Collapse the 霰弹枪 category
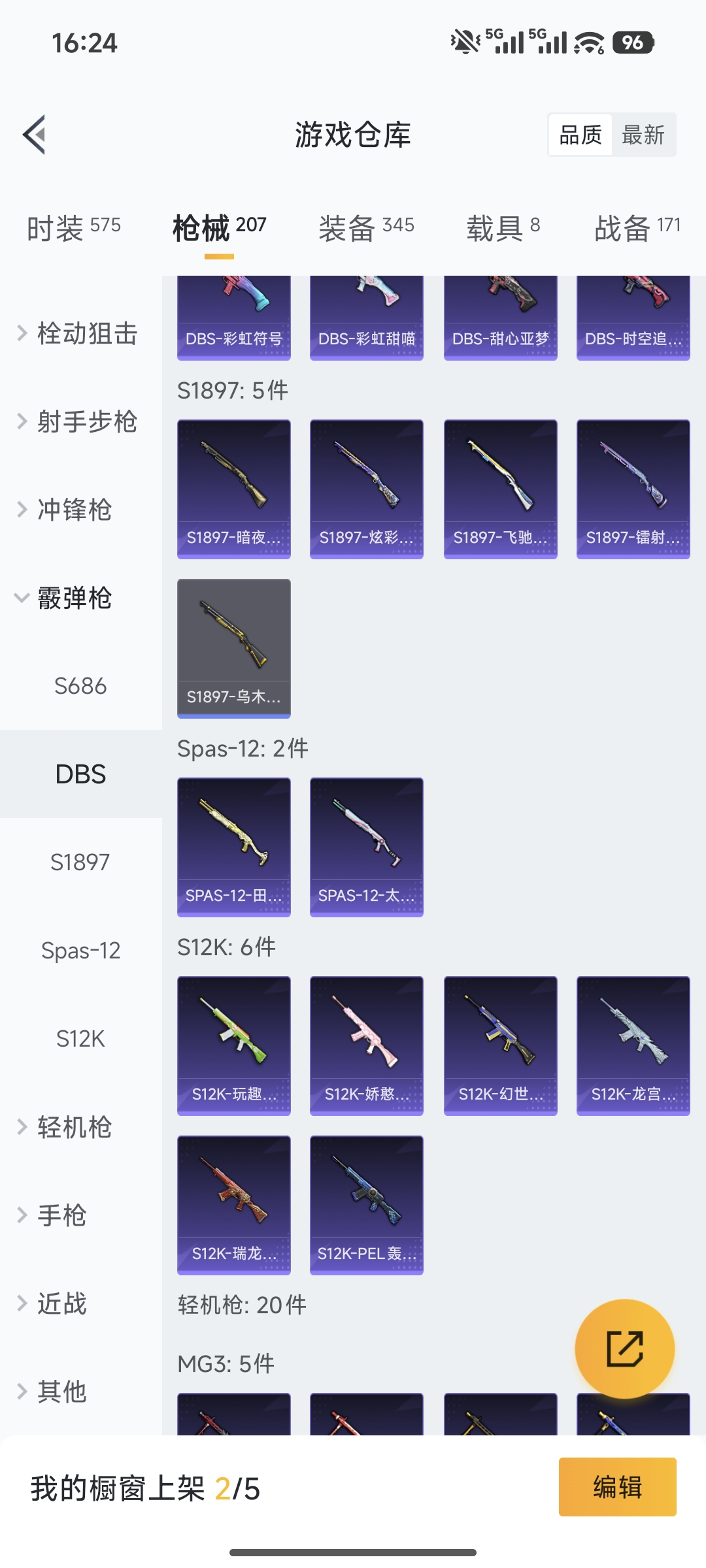 72,598
